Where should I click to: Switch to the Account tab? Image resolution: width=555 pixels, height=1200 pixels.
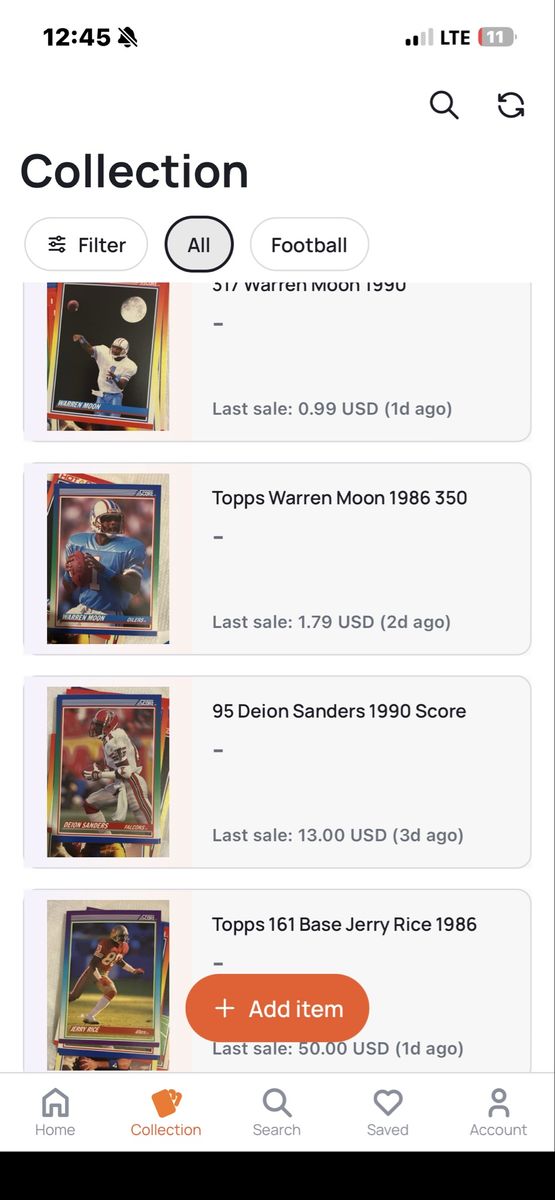(x=499, y=1113)
